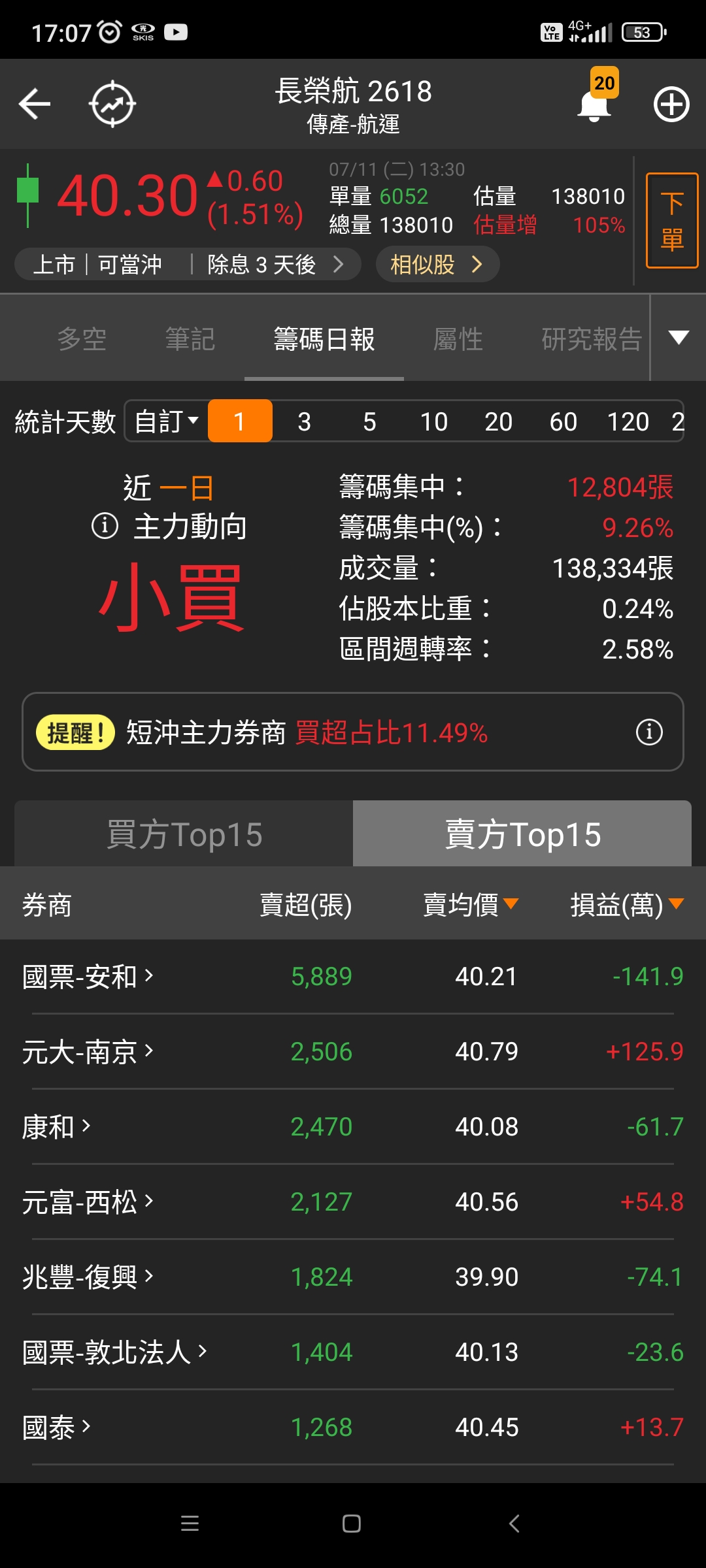Show info for 主力動向
706x1568 pixels.
pos(105,525)
